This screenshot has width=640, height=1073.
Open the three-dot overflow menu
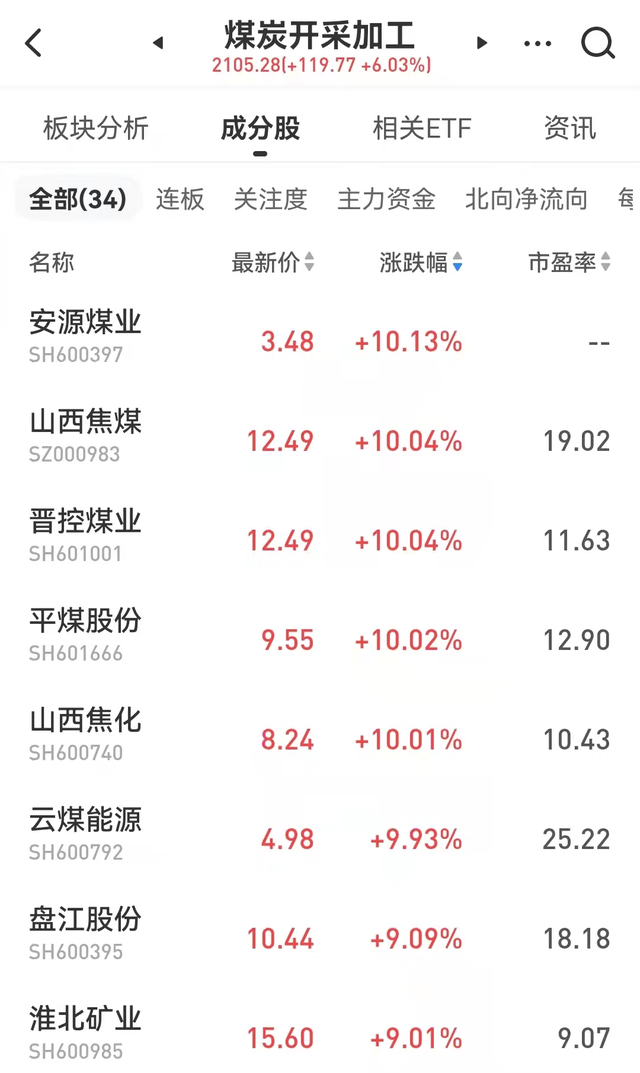(x=537, y=43)
